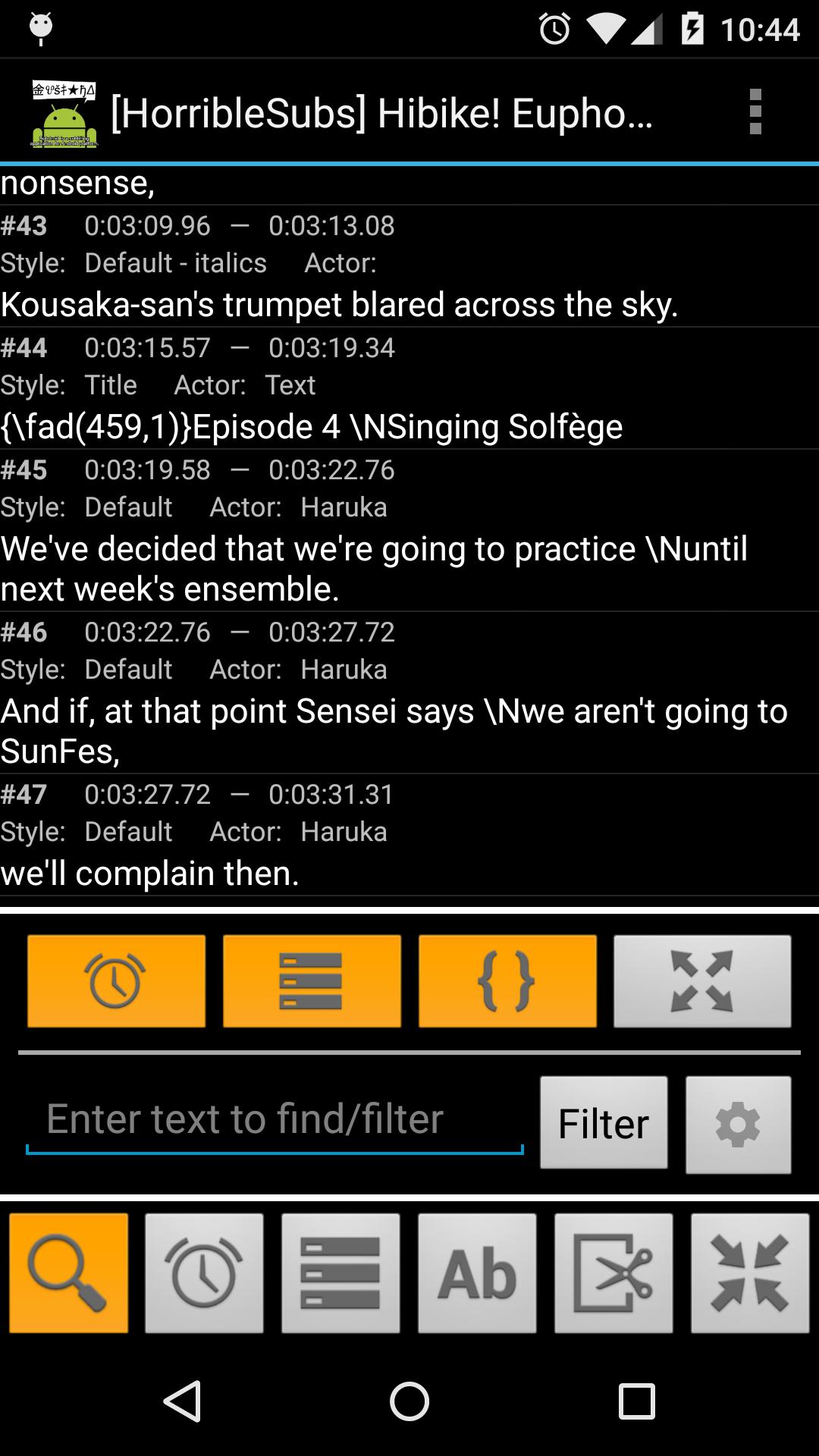Open the Ab text tool
The image size is (819, 1456).
[x=477, y=1273]
